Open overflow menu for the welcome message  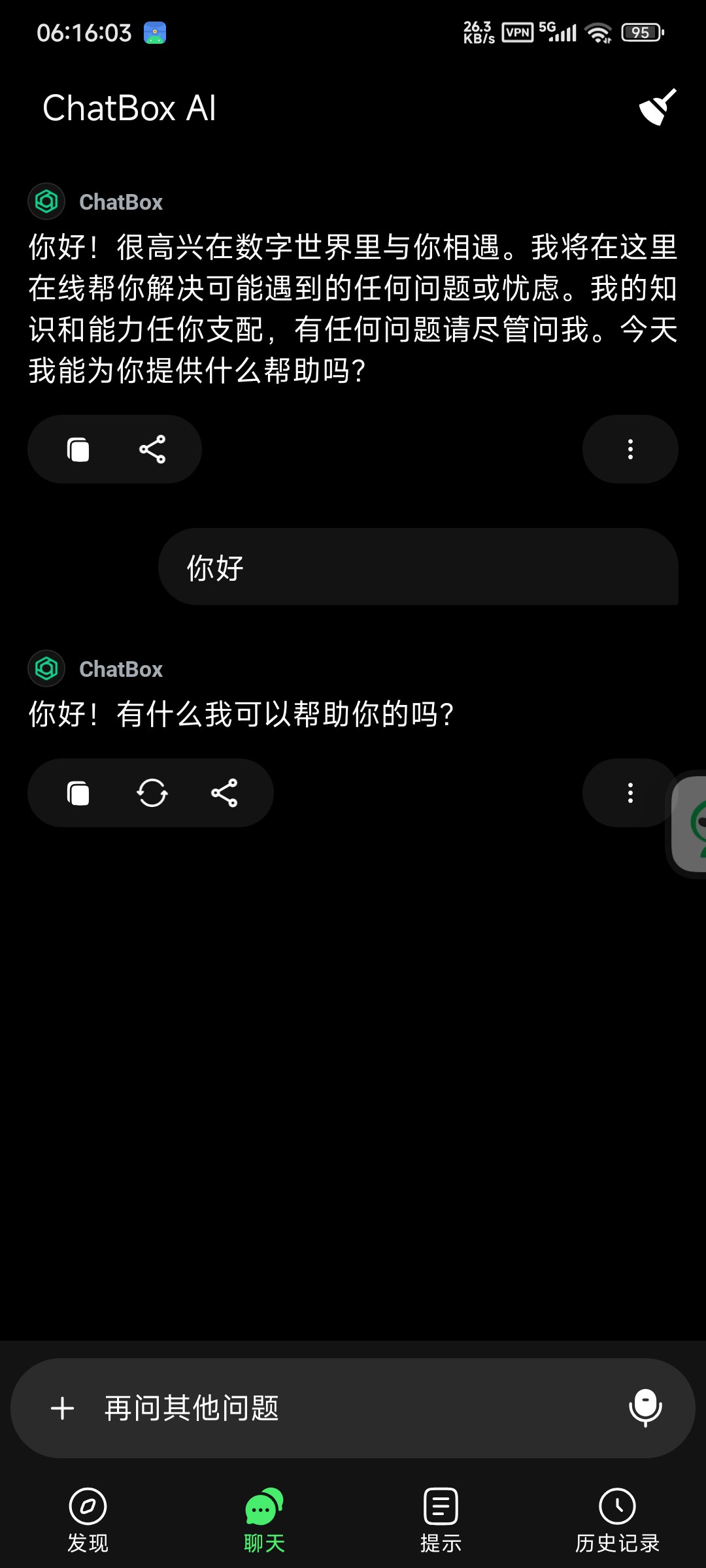(630, 449)
